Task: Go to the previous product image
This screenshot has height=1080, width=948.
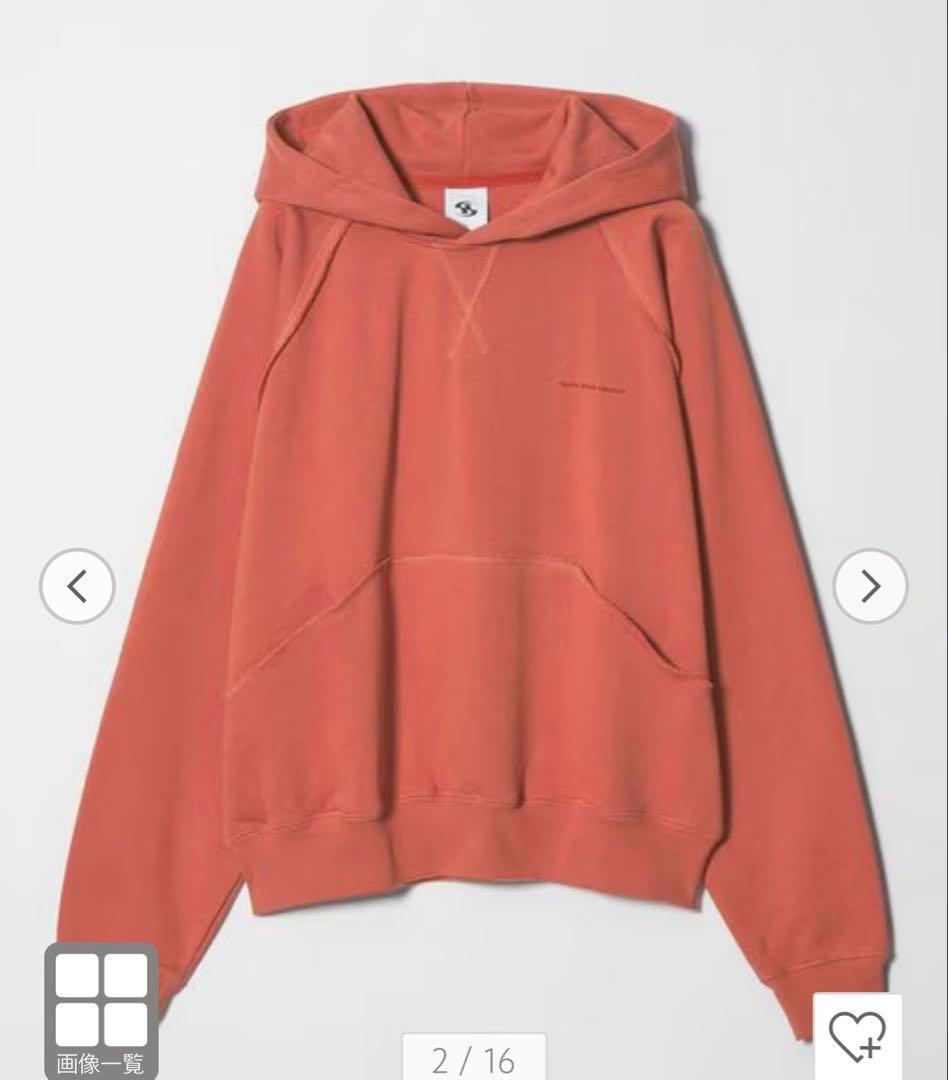Action: [x=77, y=587]
